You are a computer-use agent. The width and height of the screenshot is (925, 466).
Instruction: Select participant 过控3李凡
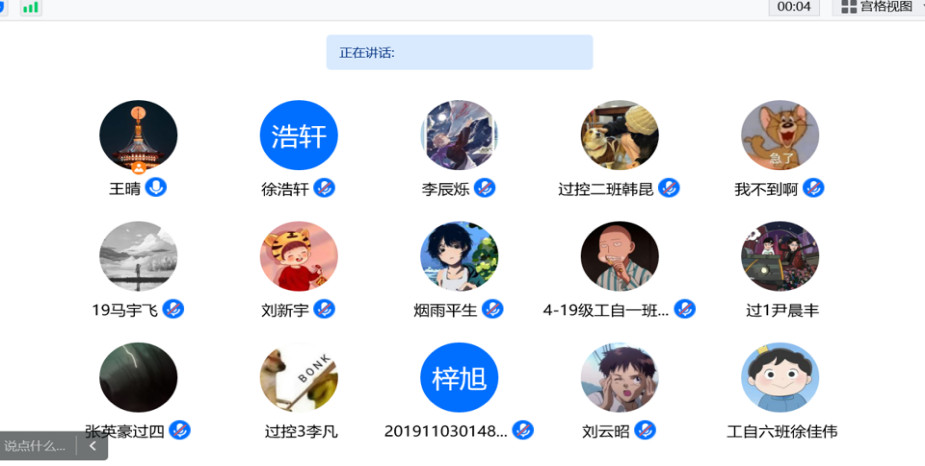pyautogui.click(x=298, y=378)
